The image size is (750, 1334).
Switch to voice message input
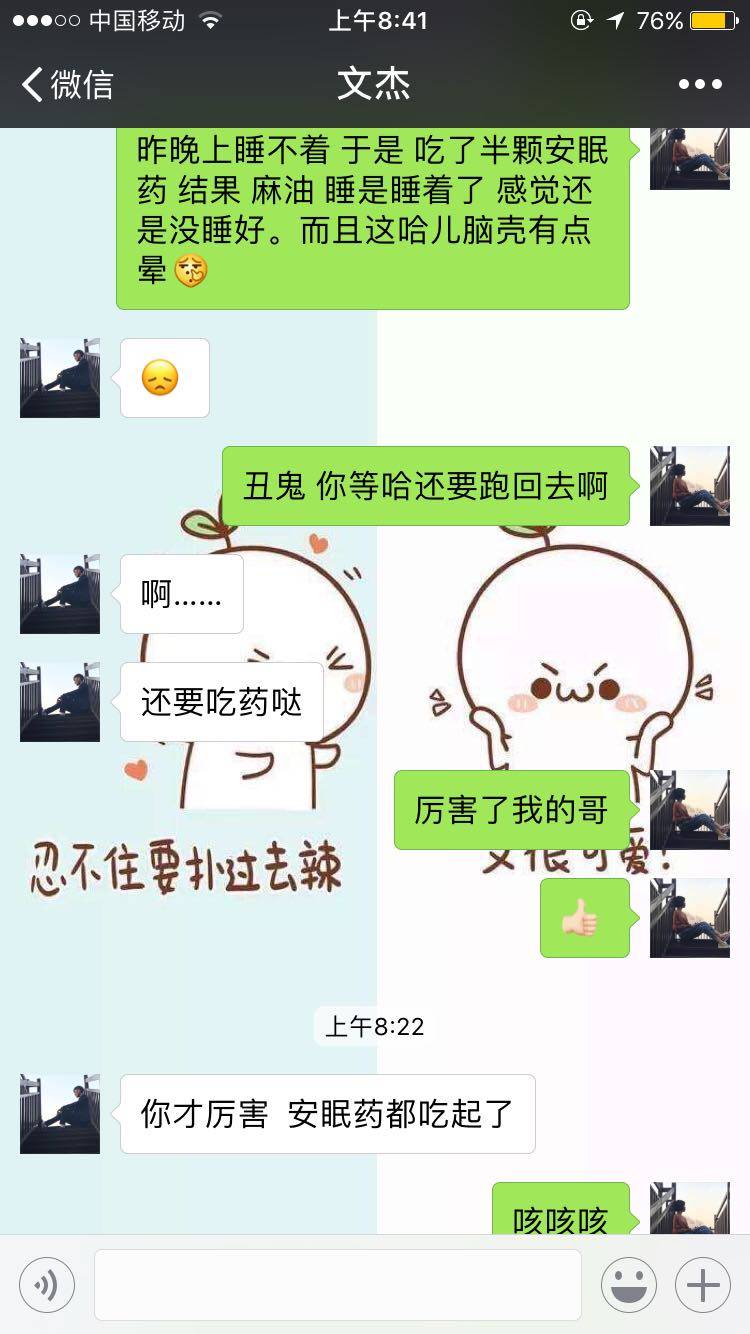(47, 1284)
